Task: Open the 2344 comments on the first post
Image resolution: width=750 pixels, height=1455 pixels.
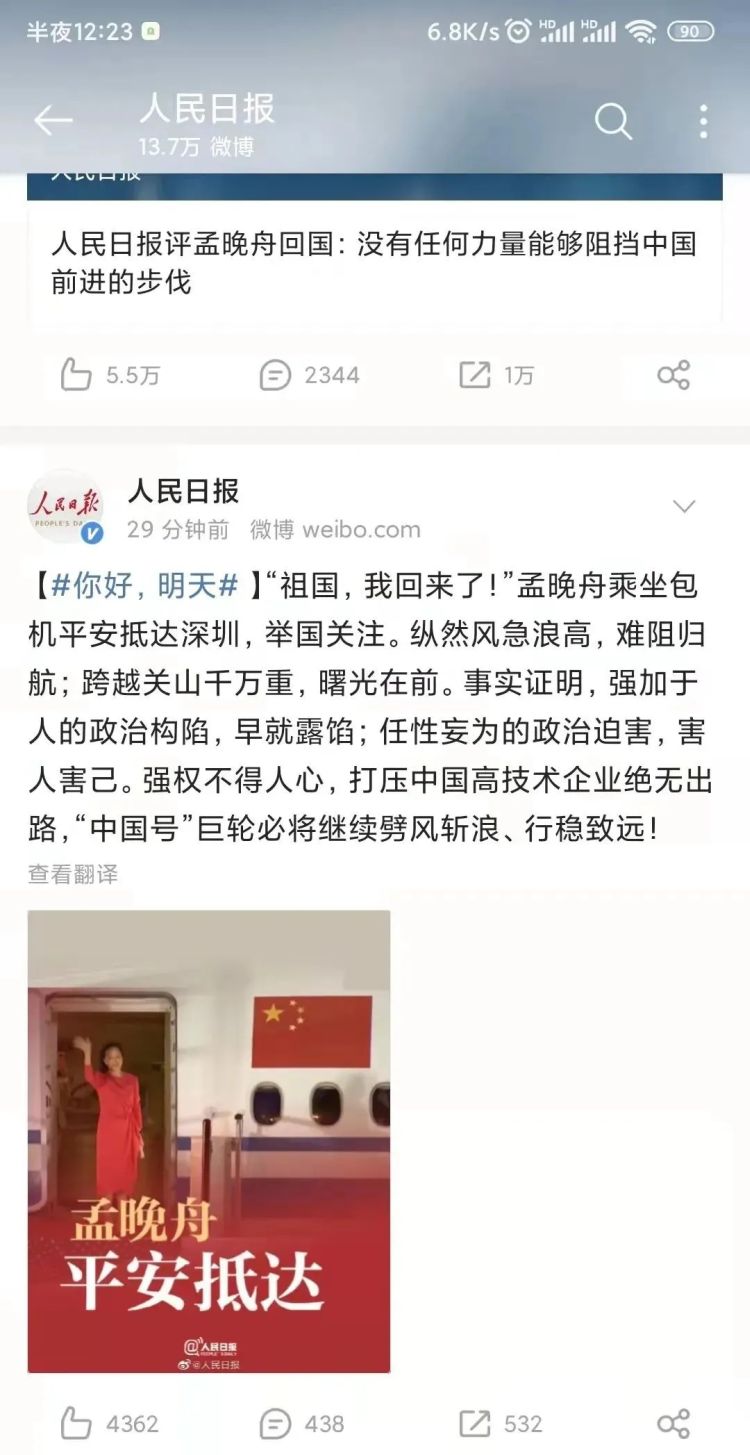Action: (x=275, y=376)
